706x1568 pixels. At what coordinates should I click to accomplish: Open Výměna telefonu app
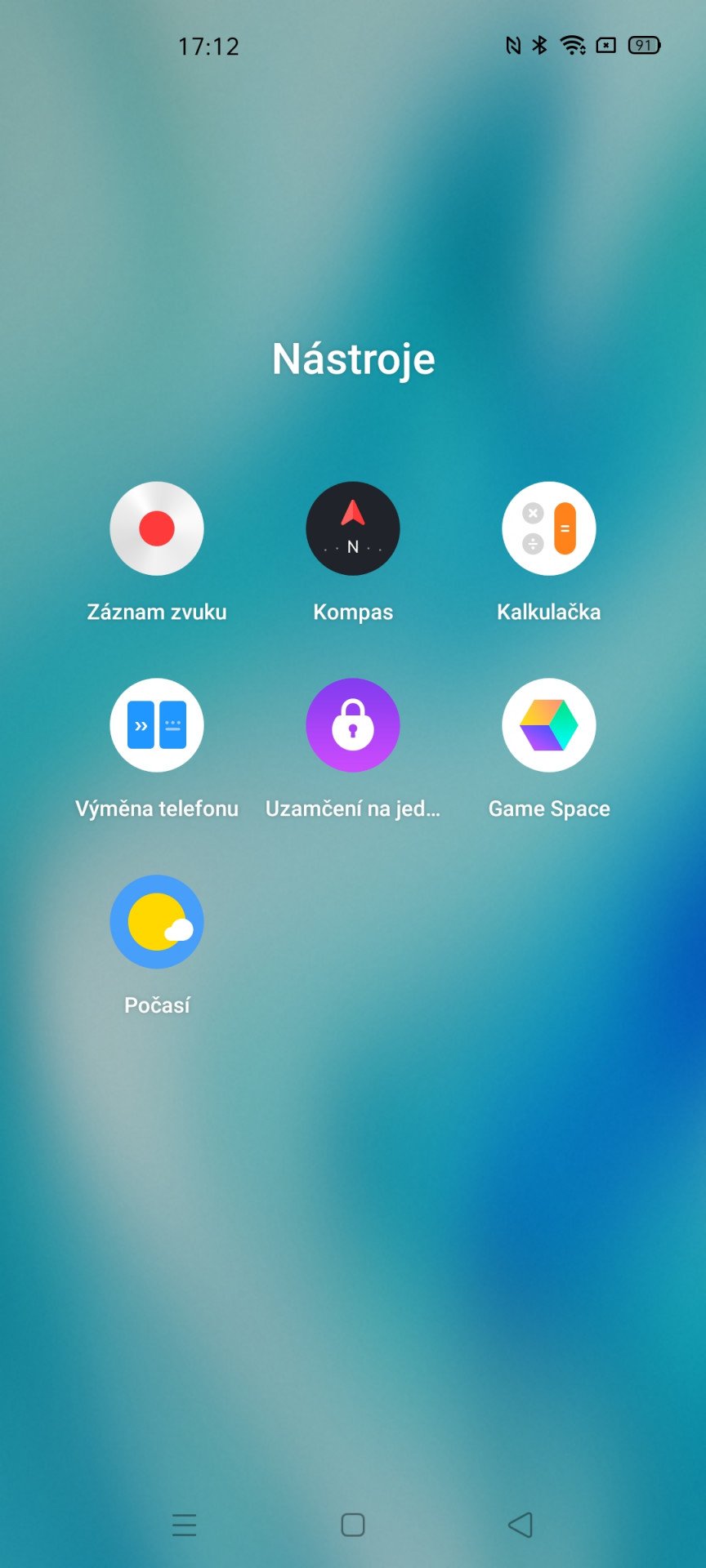pyautogui.click(x=157, y=725)
